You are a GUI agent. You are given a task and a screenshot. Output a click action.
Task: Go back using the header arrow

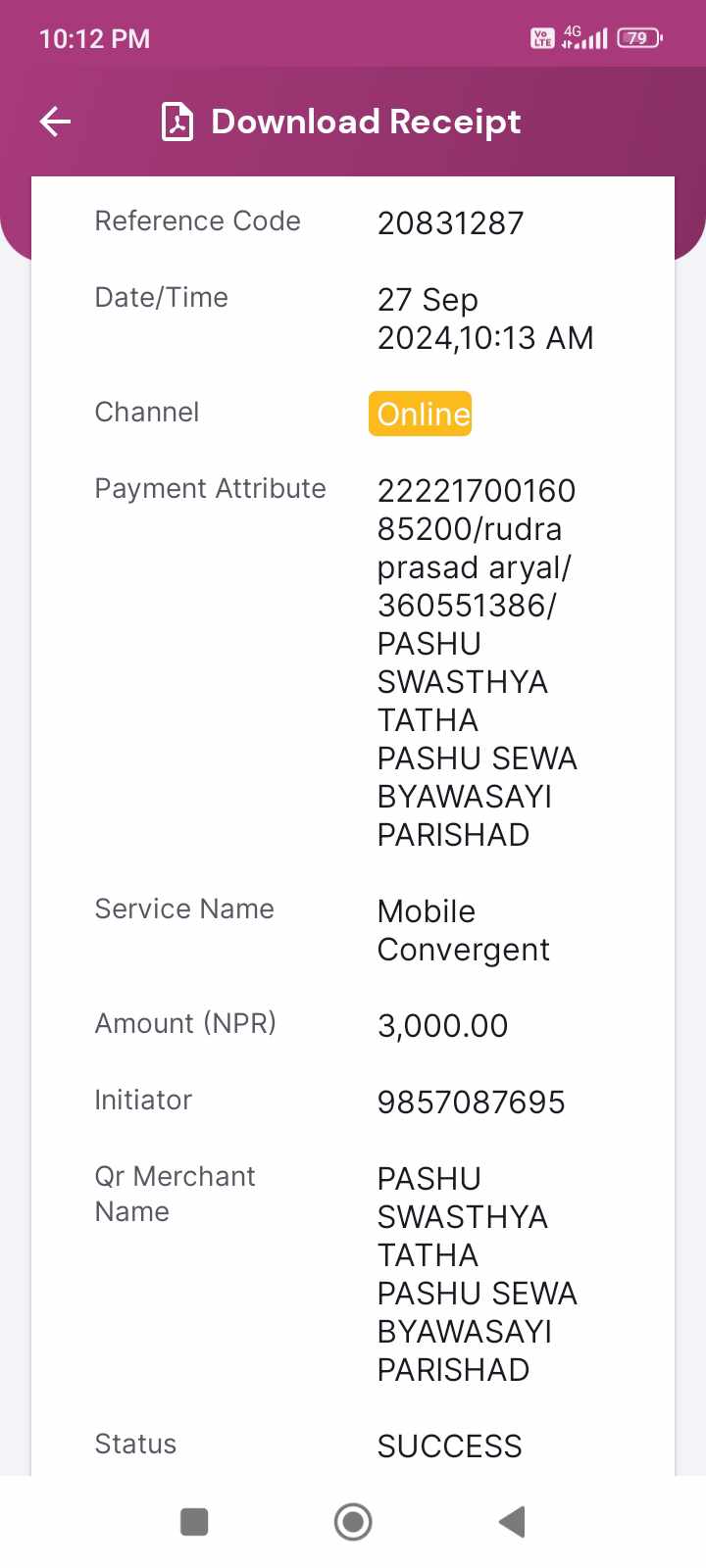55,122
